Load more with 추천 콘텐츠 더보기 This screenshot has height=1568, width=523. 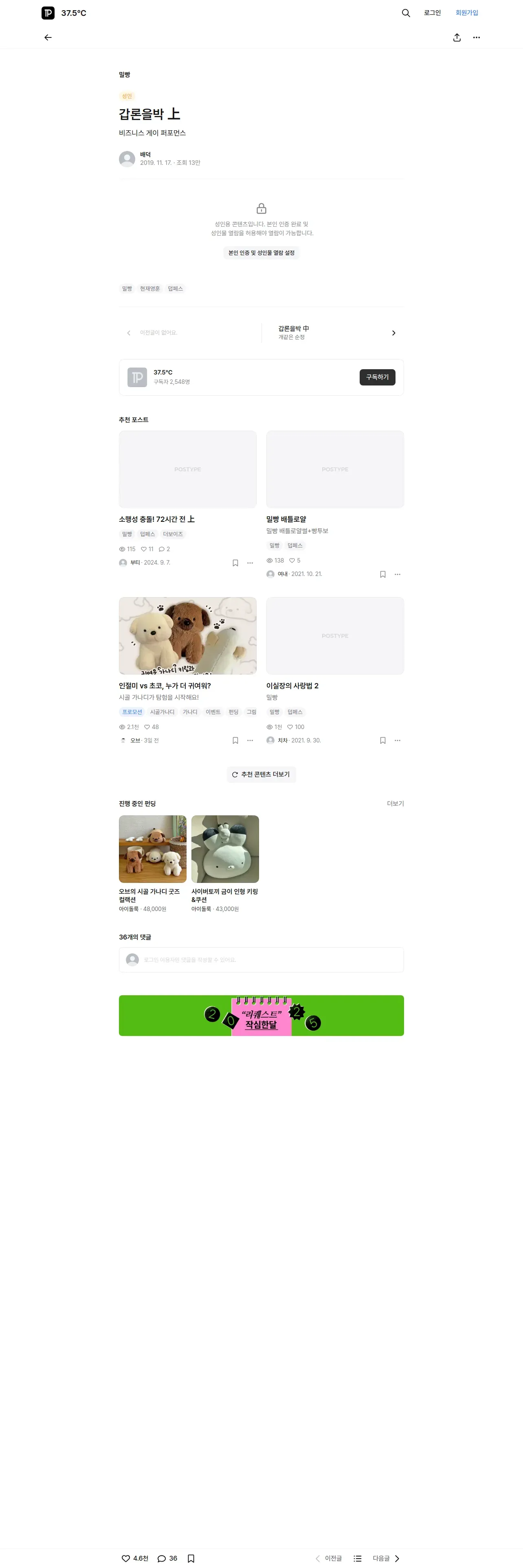click(261, 774)
